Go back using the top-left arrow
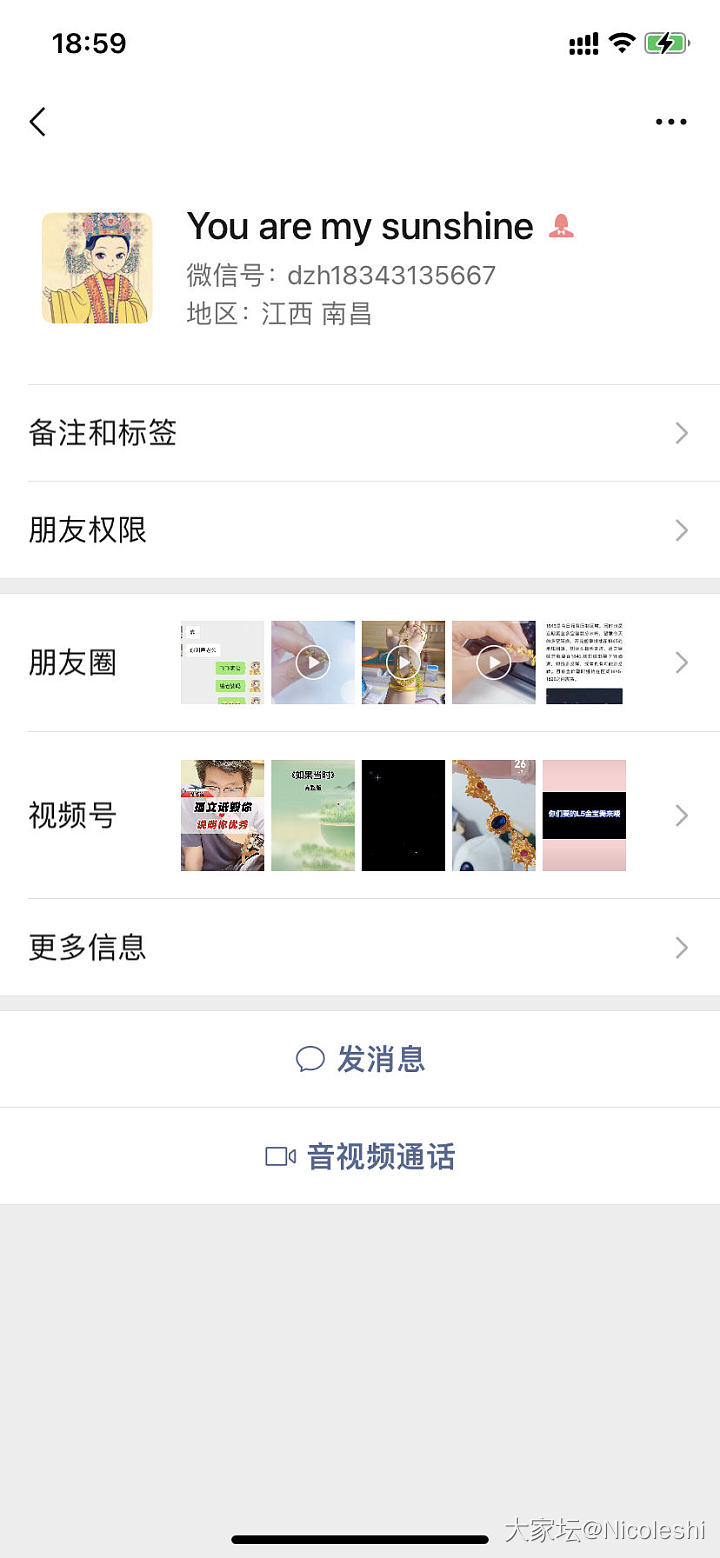Image resolution: width=720 pixels, height=1558 pixels. [x=38, y=122]
